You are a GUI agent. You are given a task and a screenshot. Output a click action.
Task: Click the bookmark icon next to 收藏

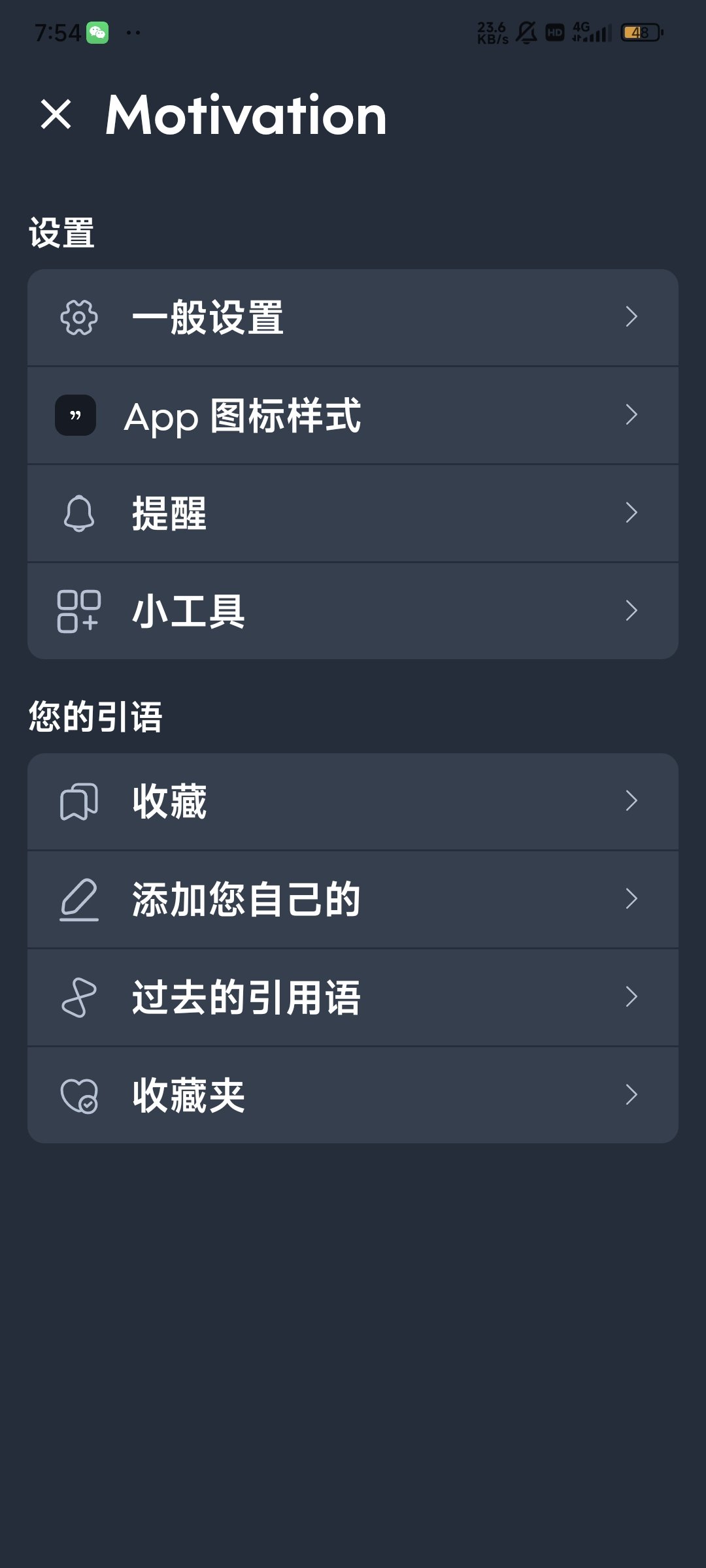78,802
